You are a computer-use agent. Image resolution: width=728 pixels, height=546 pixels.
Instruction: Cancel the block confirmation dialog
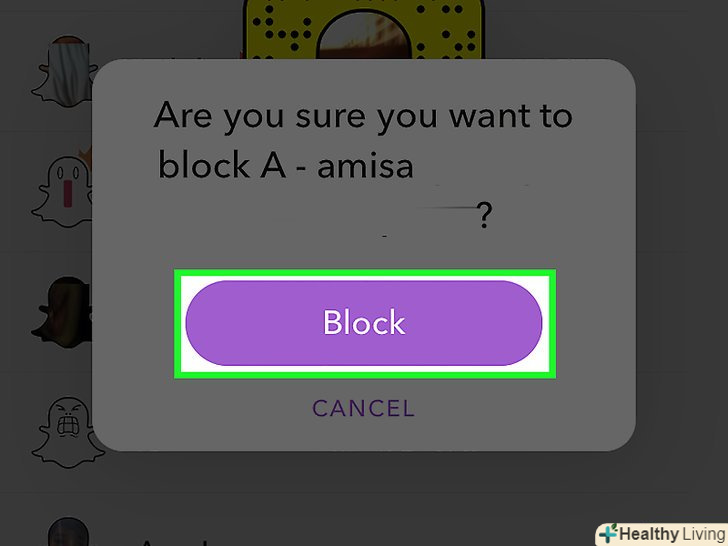(363, 408)
